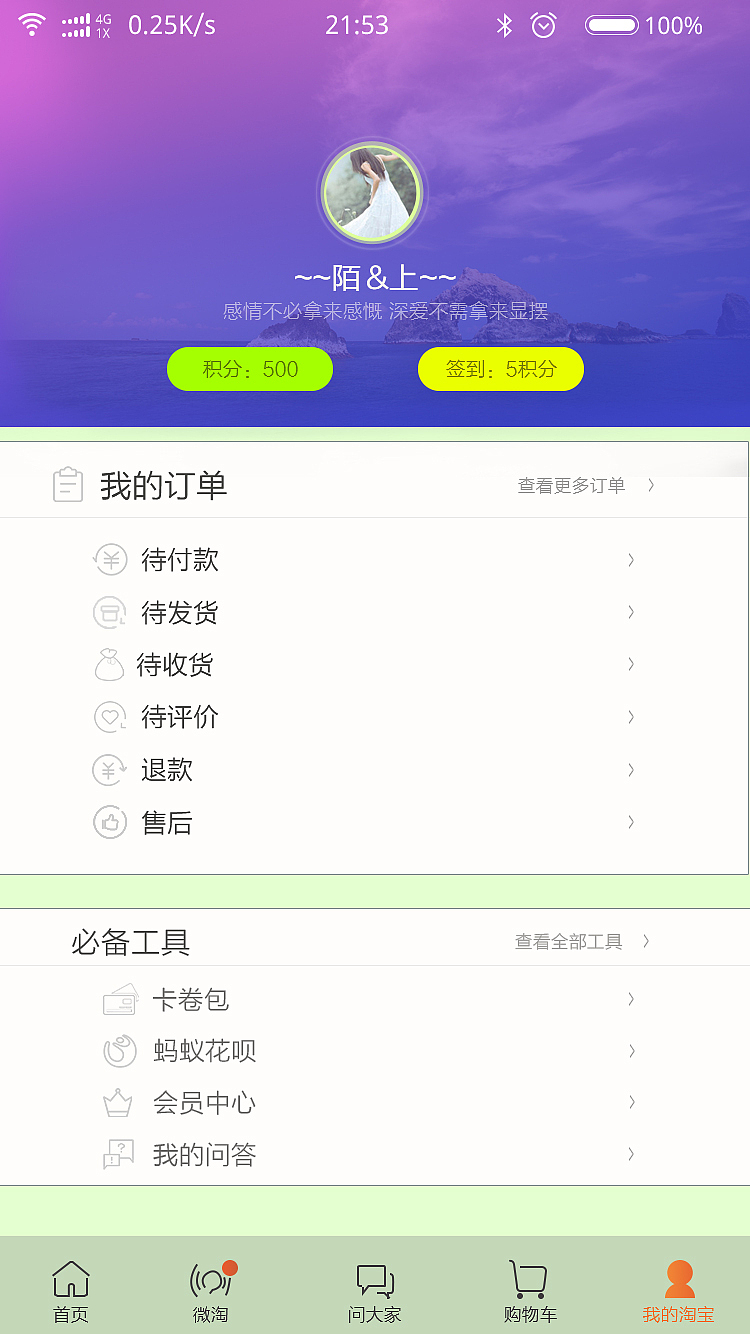
Task: Click the 签到: 5积分 sign-in button
Action: coord(500,369)
